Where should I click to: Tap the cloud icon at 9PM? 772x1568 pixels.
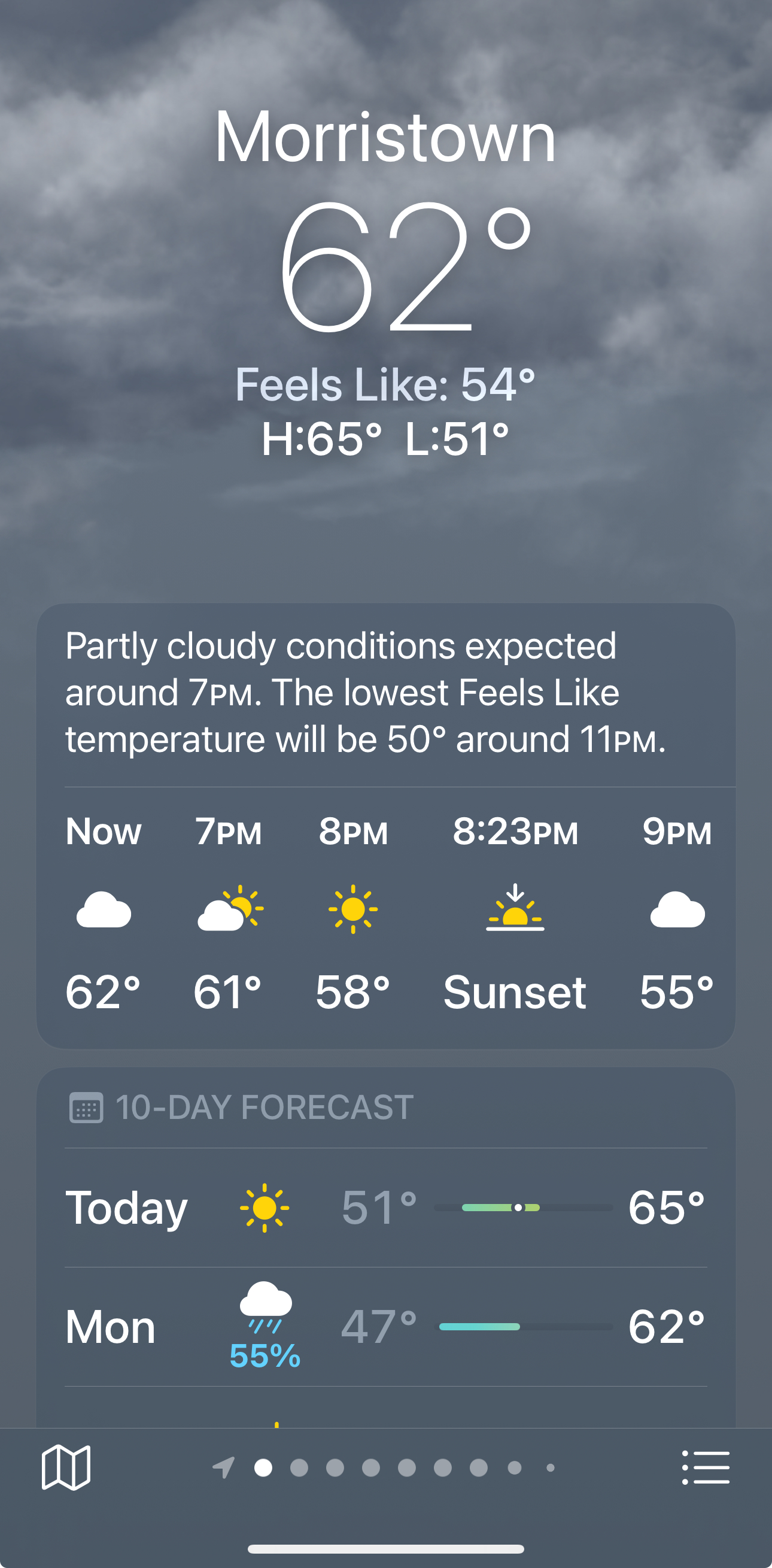point(677,909)
